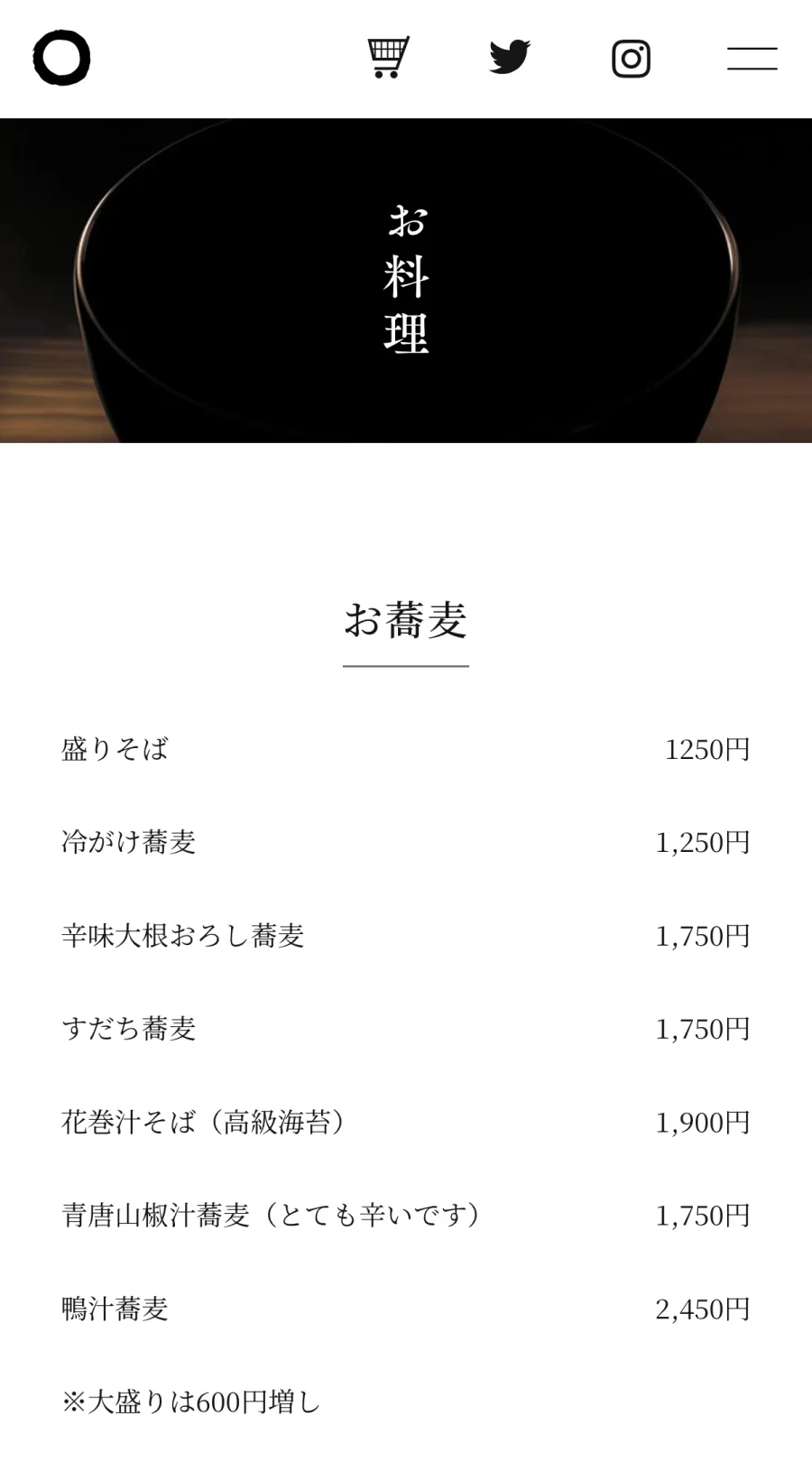Open the shopping cart
Viewport: 812px width, 1462px height.
pos(388,58)
